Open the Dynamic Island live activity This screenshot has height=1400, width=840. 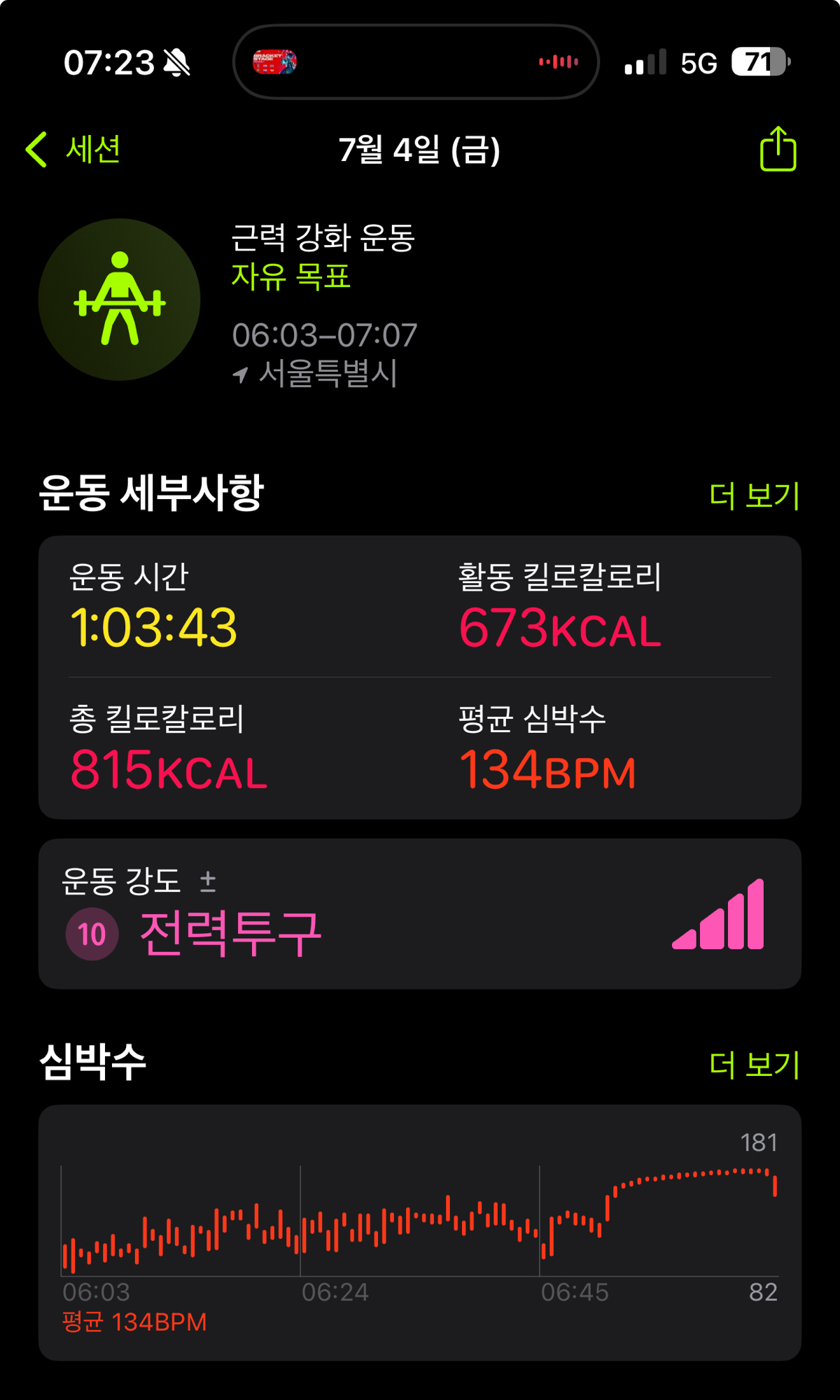pos(416,62)
